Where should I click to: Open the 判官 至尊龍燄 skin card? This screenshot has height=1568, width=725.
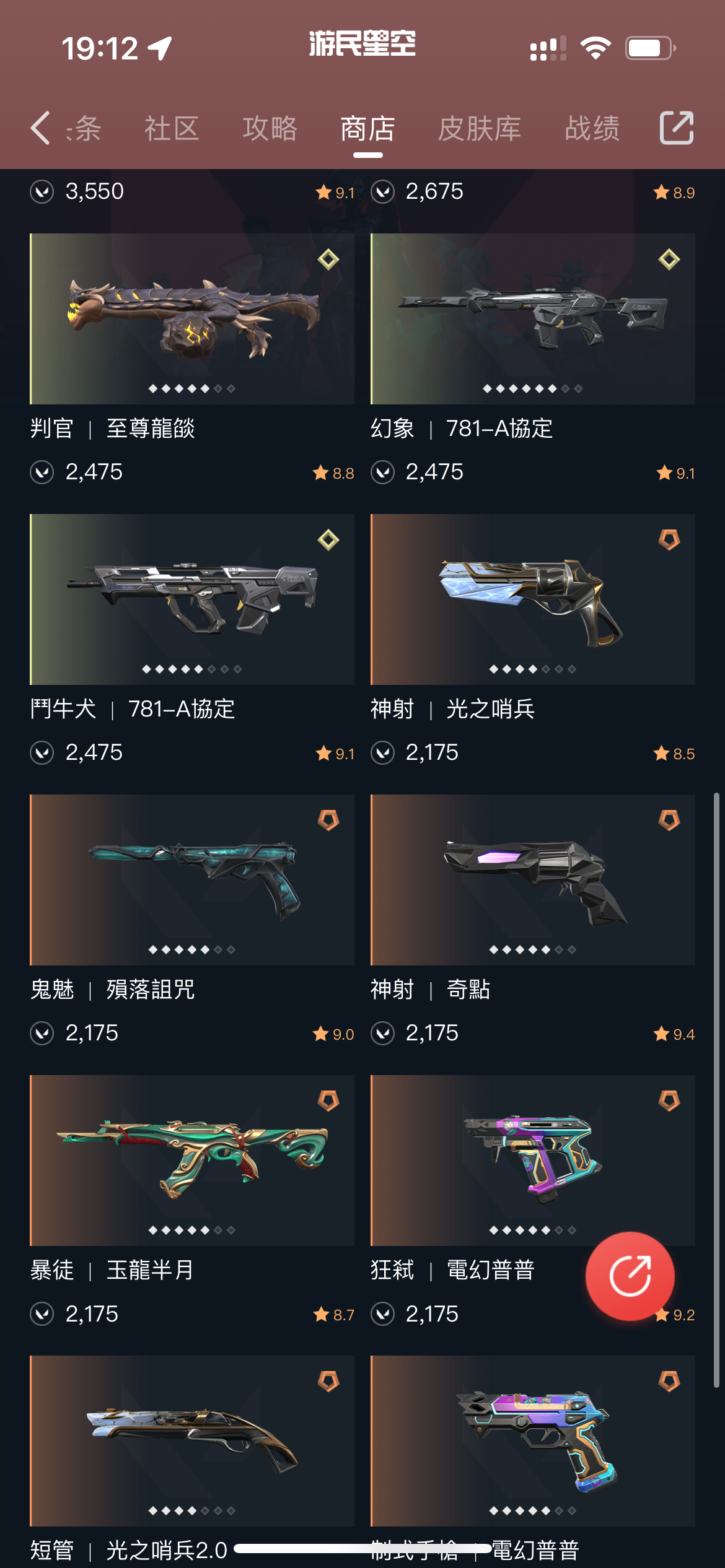point(192,319)
